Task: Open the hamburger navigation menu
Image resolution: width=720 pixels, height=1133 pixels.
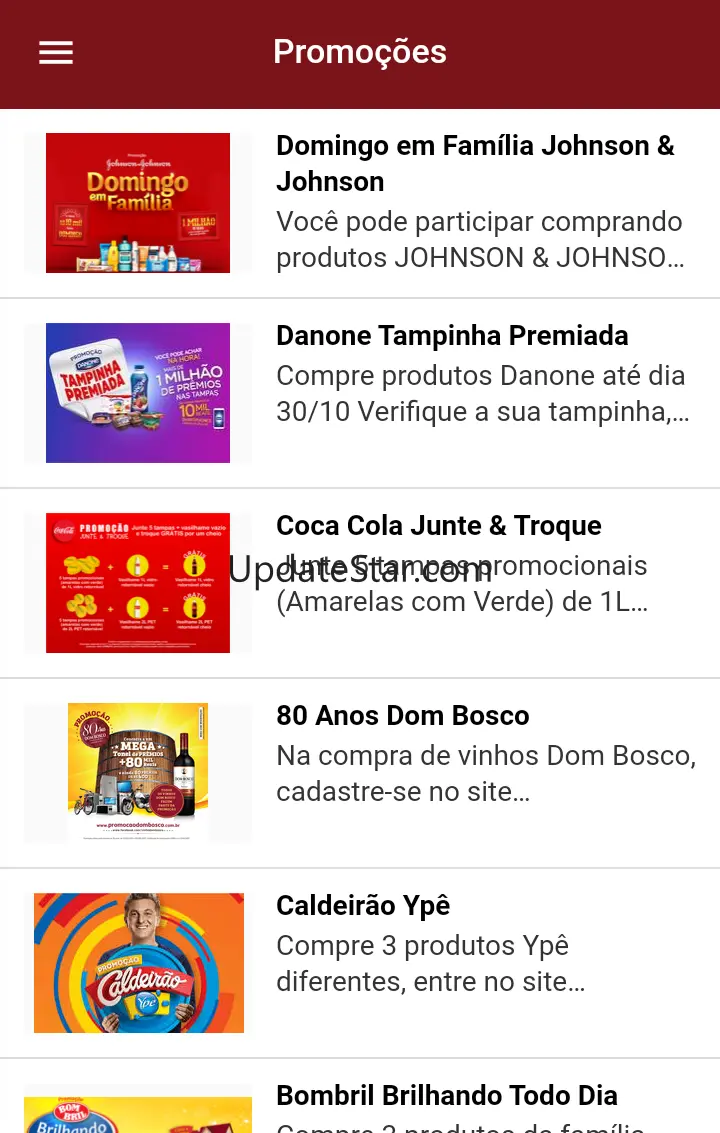Action: tap(56, 52)
